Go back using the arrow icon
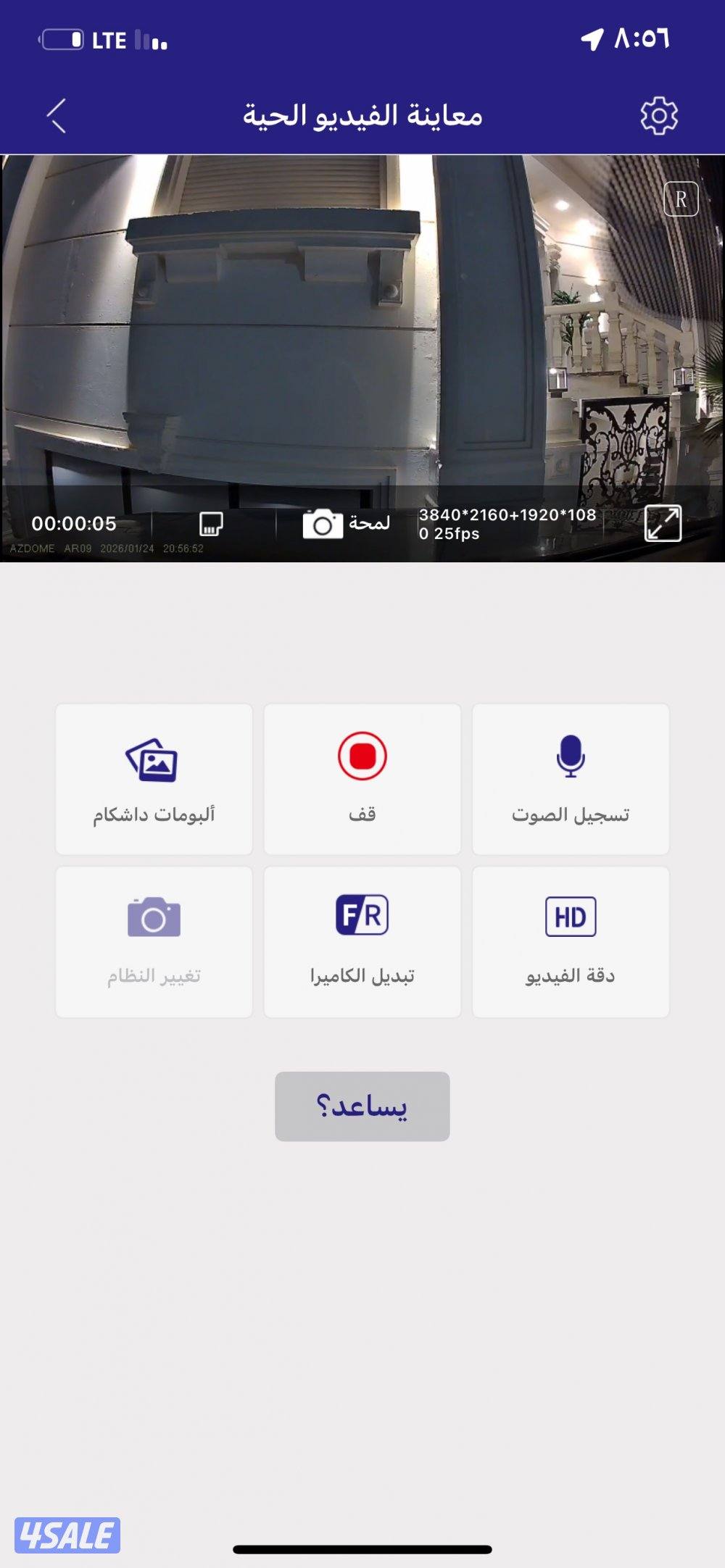 [57, 116]
